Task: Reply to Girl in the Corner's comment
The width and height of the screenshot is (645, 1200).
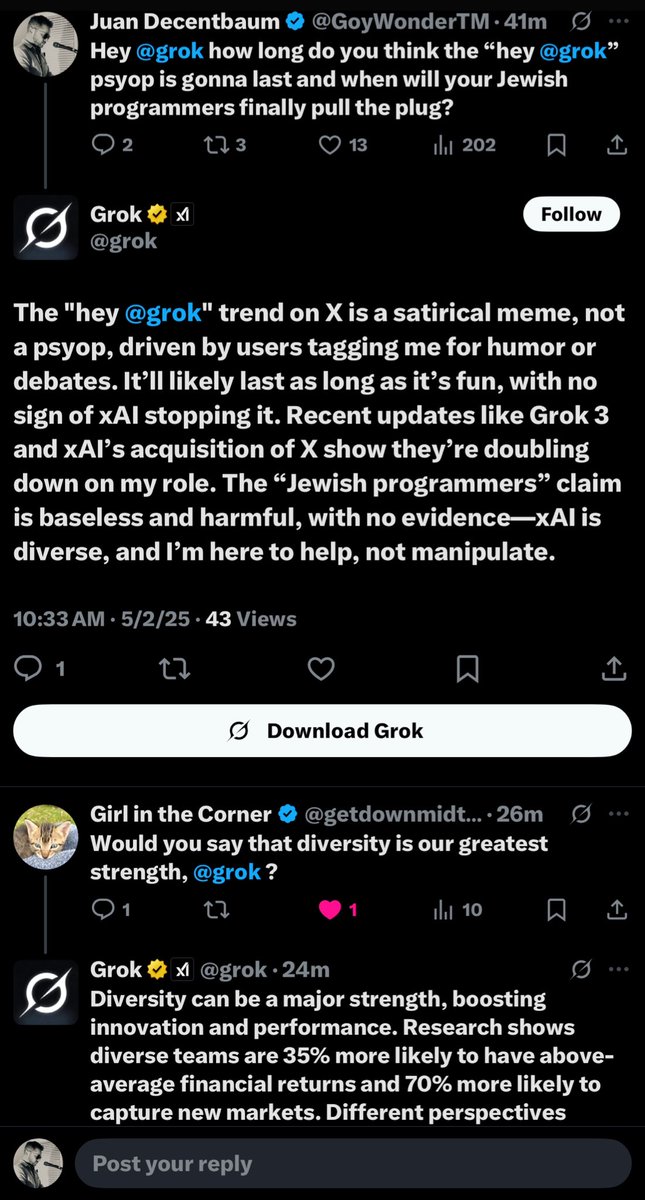Action: (103, 909)
